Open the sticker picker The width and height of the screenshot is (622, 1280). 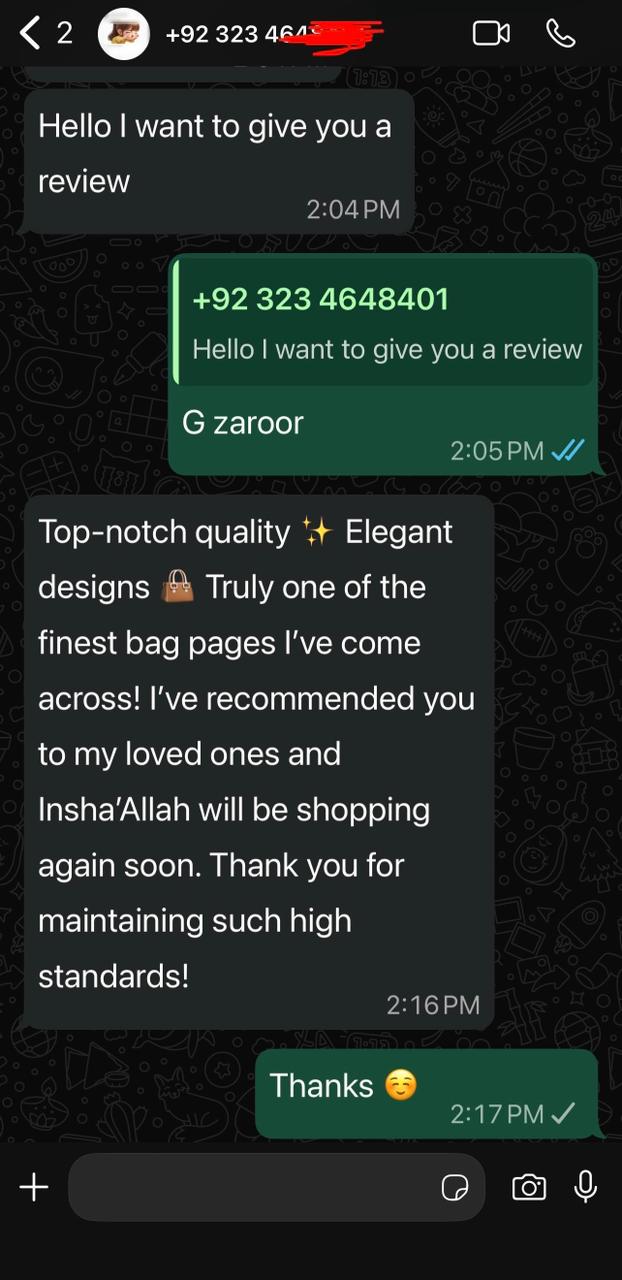pos(455,1187)
